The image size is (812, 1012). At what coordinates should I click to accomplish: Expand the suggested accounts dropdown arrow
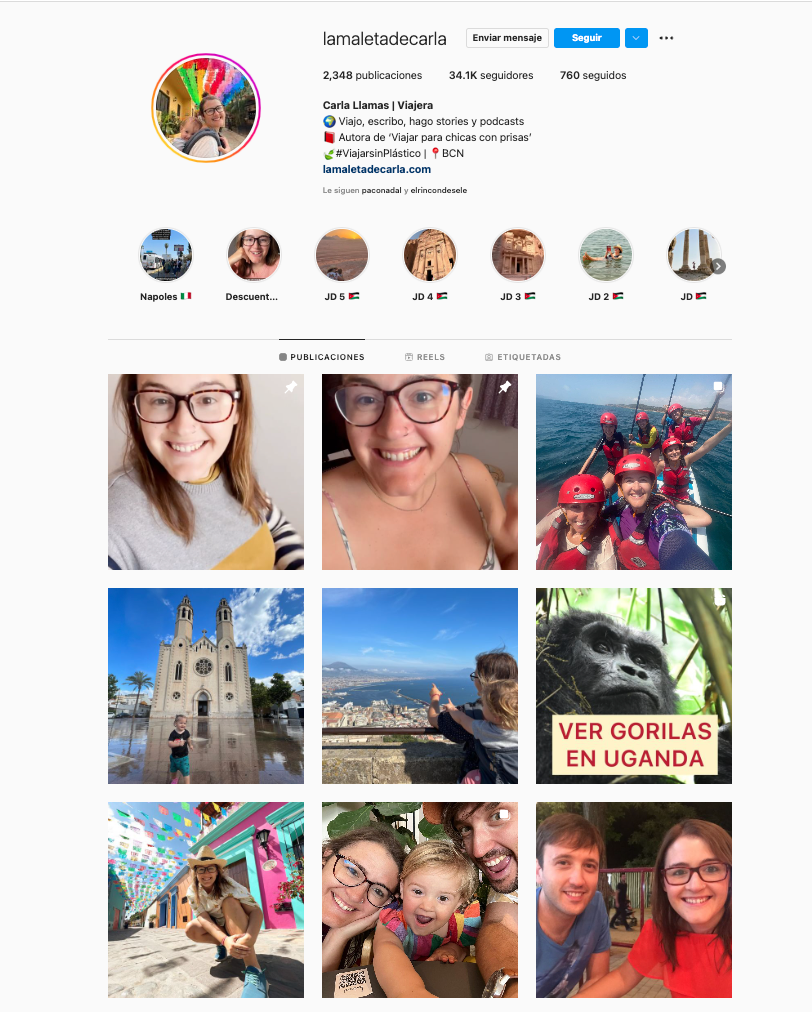[x=637, y=38]
